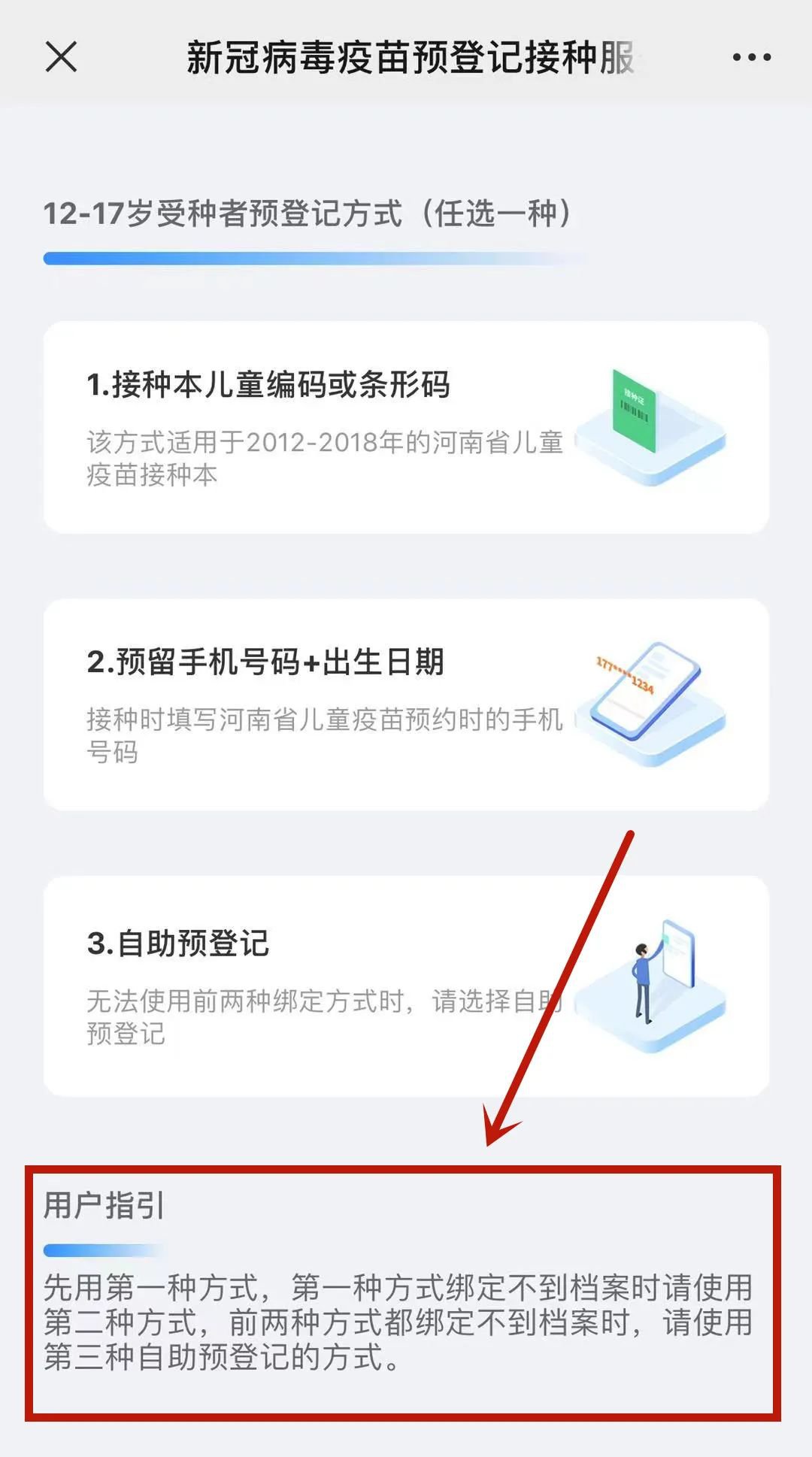
Task: Choose 预留手机号码+出生日期 method
Action: point(405,704)
